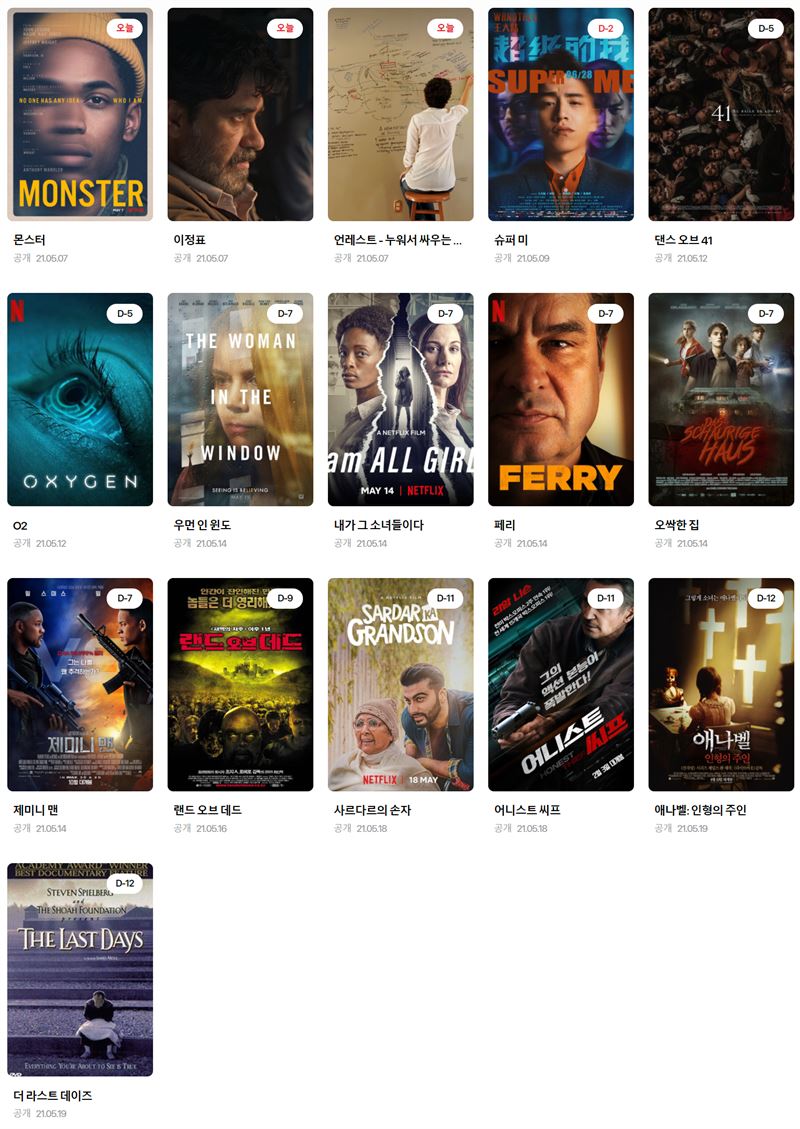Open the 더 라스트 데이즈 card
The image size is (800, 1129).
click(x=80, y=970)
